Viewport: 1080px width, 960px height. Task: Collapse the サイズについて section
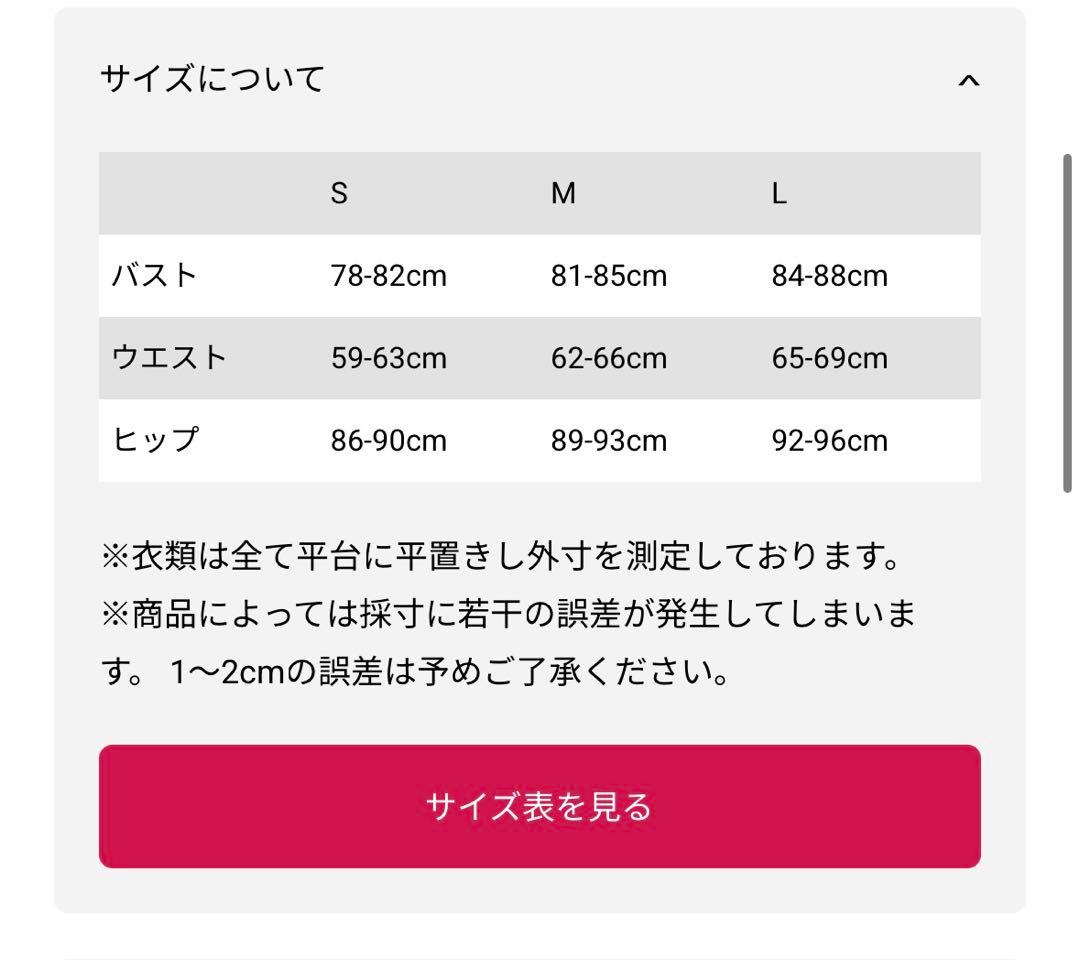coord(967,80)
